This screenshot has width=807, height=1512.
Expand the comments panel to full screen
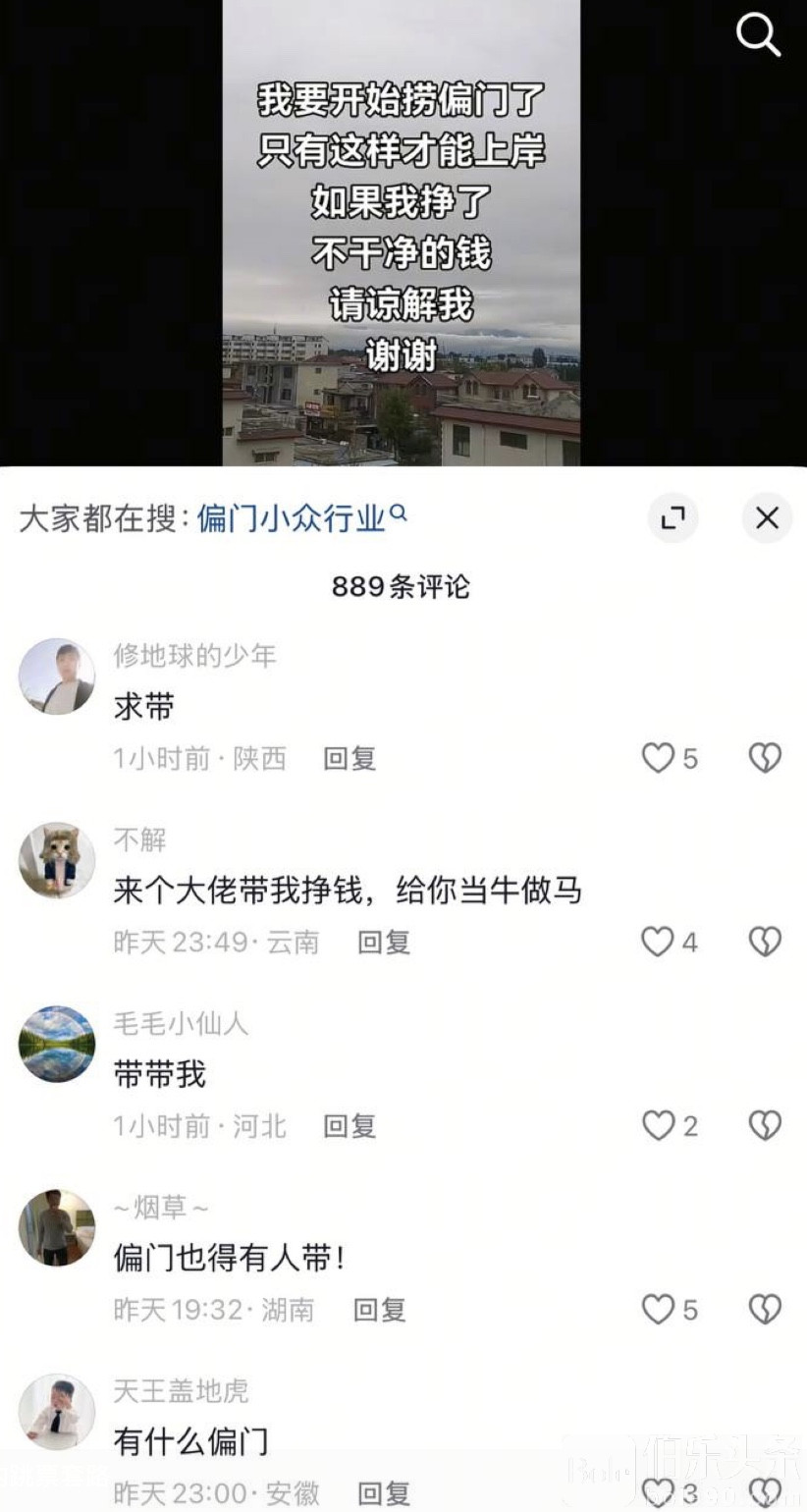672,517
